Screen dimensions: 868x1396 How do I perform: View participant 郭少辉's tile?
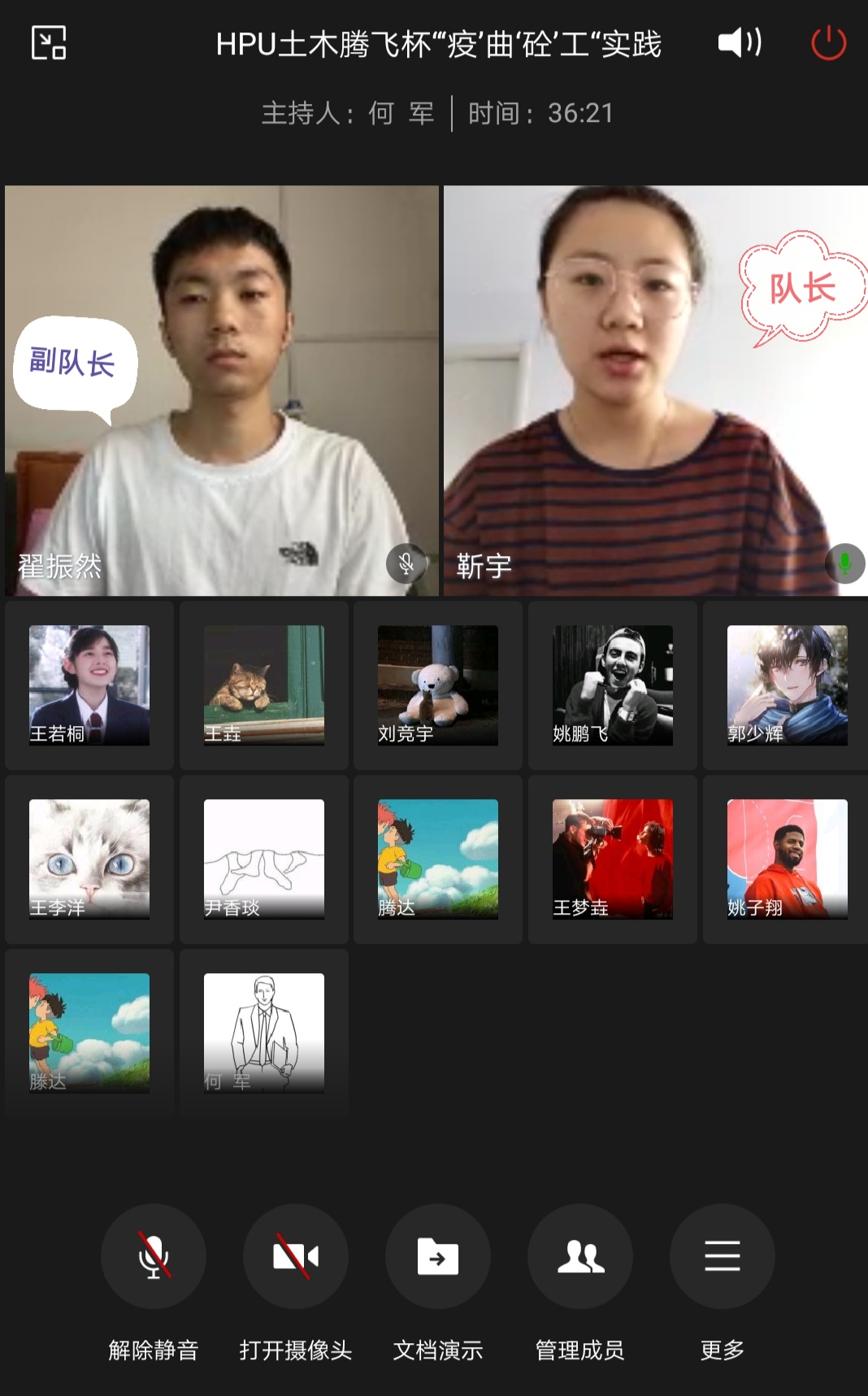(787, 685)
